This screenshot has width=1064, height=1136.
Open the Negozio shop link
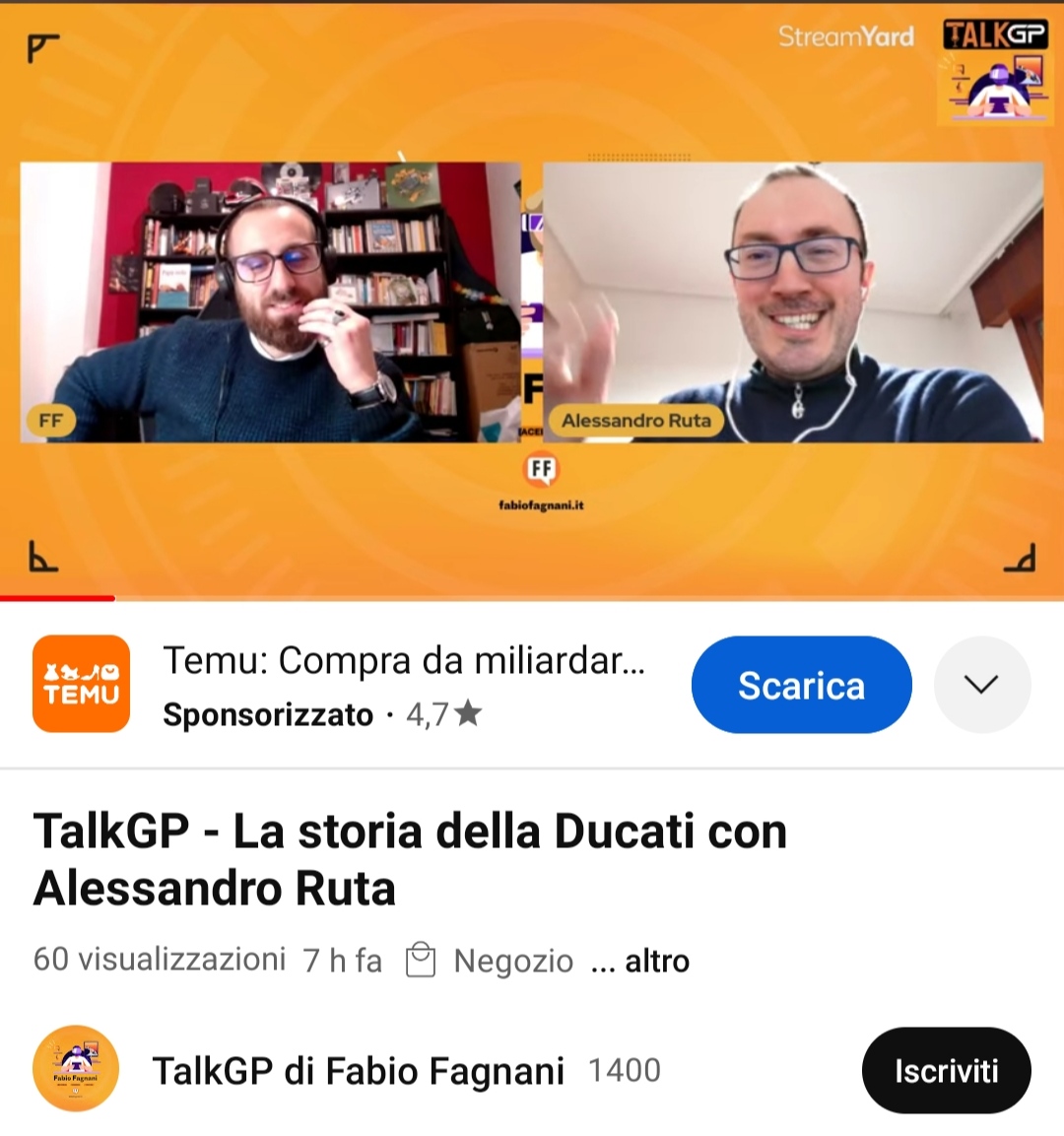(x=491, y=961)
